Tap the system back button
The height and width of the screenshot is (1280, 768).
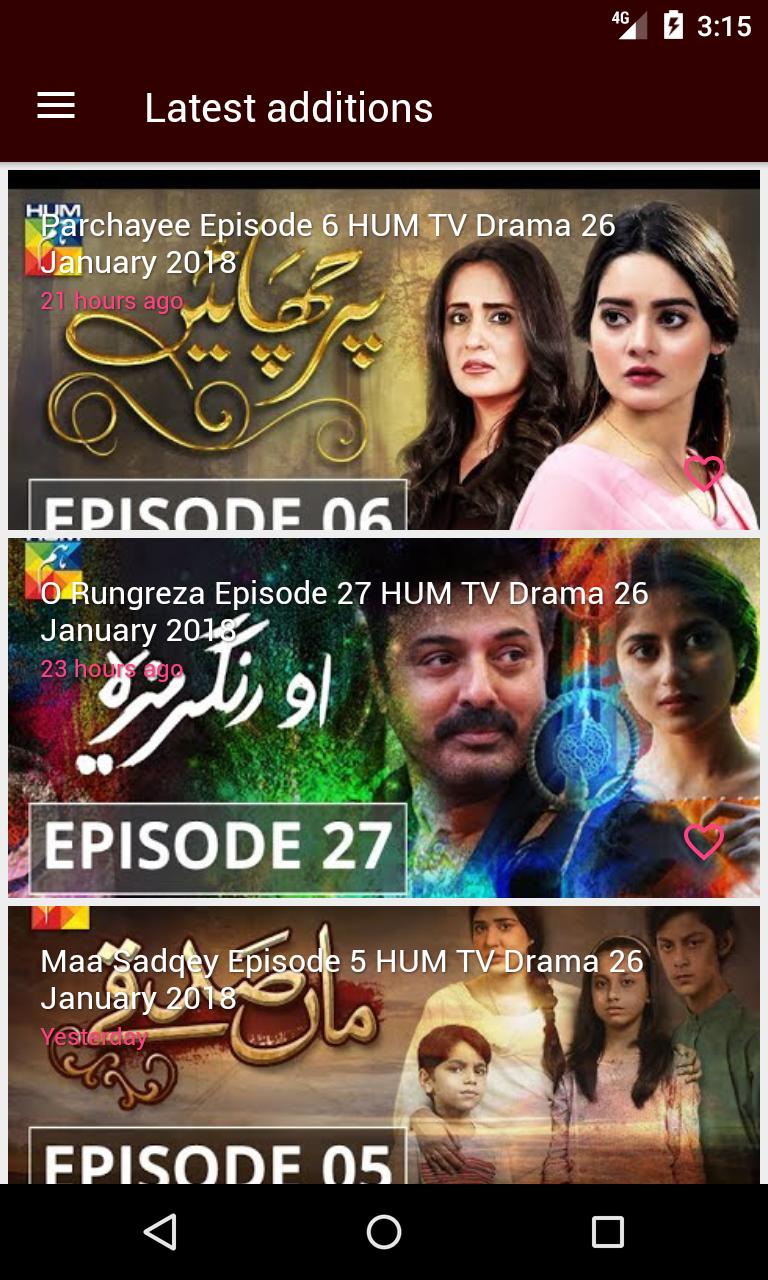[160, 1232]
